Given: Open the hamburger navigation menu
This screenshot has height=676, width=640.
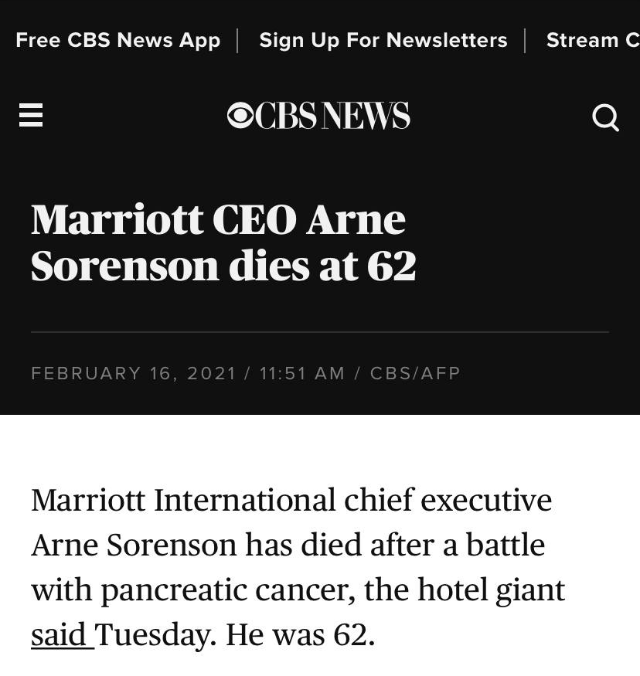Looking at the screenshot, I should (x=31, y=117).
